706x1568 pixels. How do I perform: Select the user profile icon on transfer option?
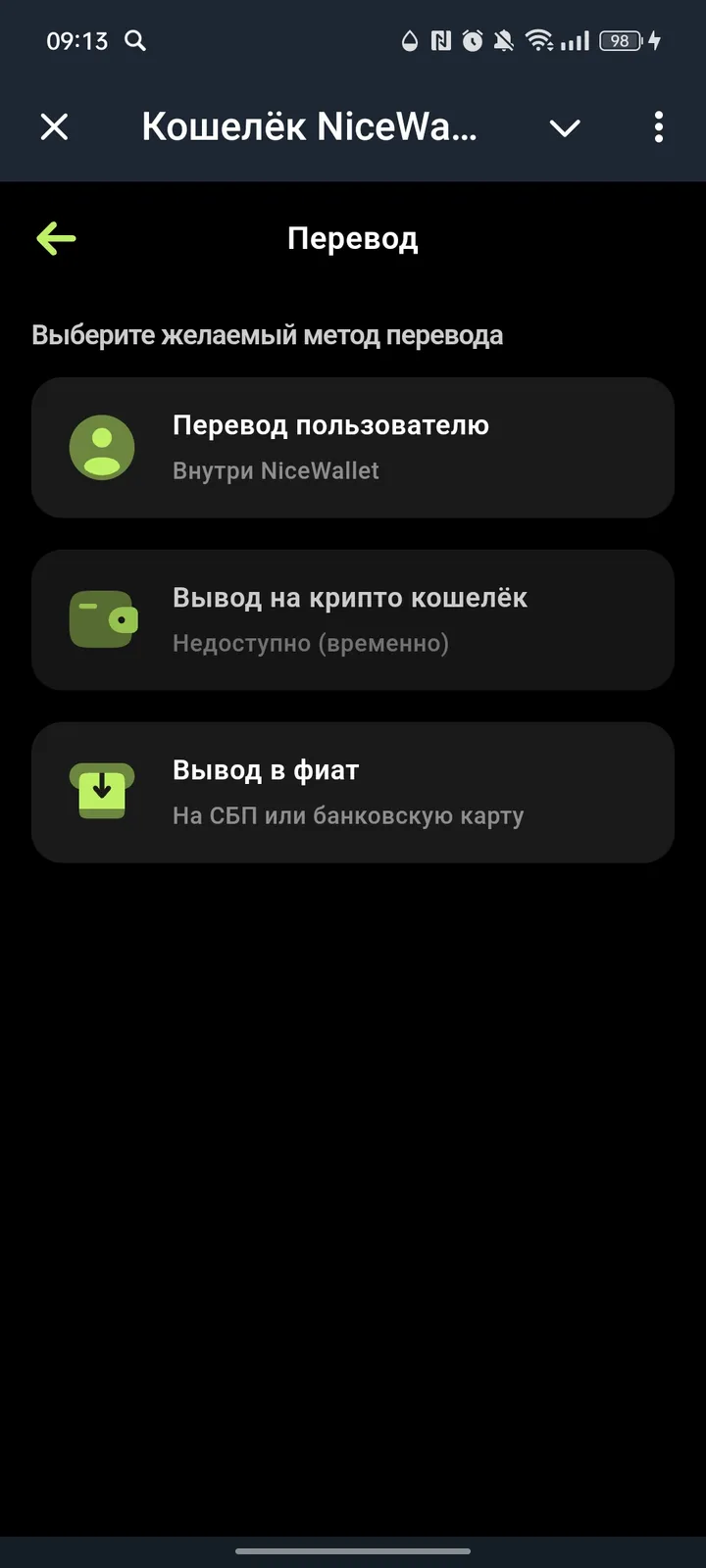pos(102,447)
